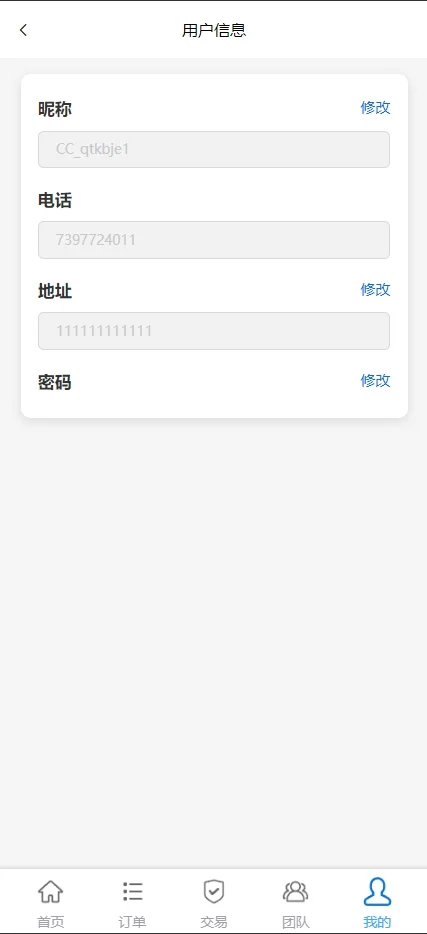Open the 团队 tab
This screenshot has width=427, height=934.
point(295,904)
